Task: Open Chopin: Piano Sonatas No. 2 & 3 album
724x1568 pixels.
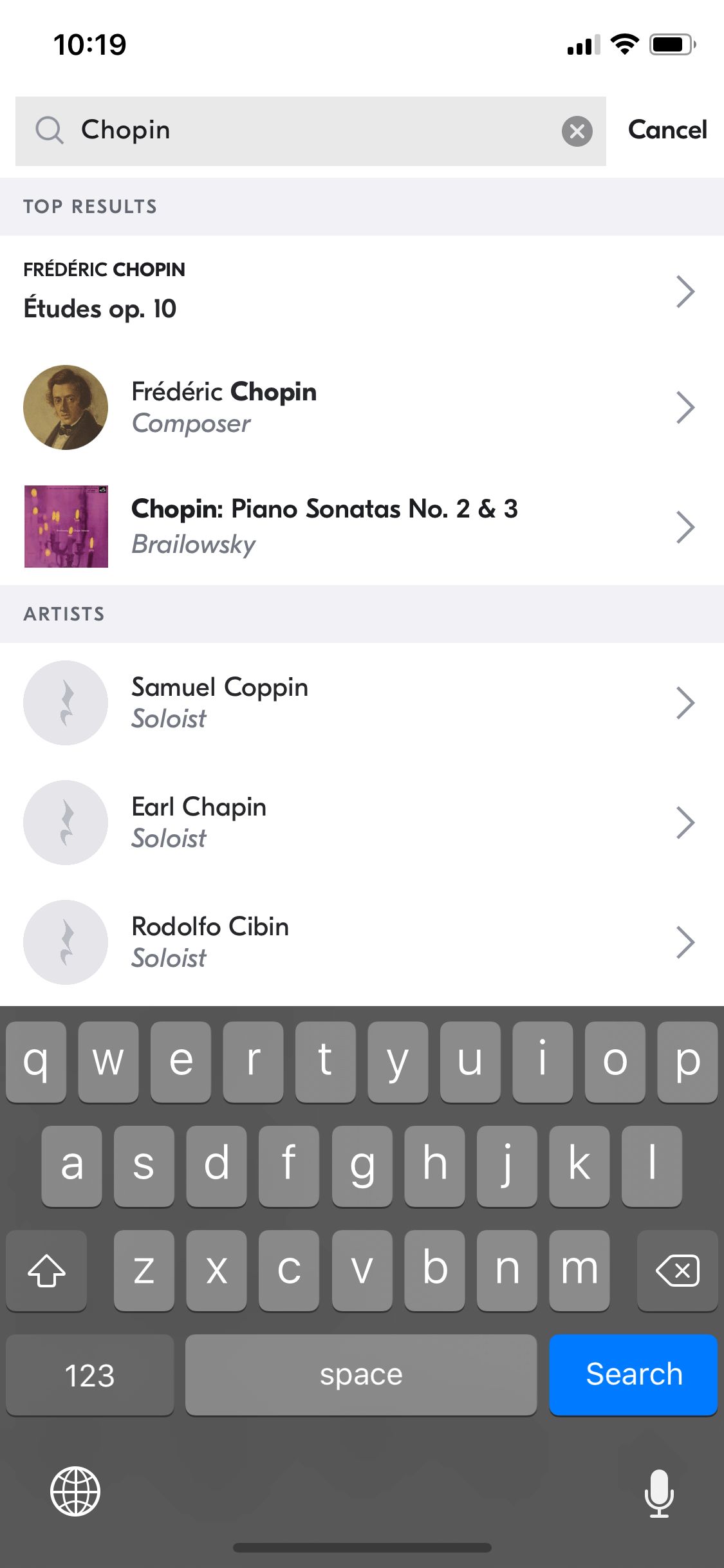Action: point(362,527)
